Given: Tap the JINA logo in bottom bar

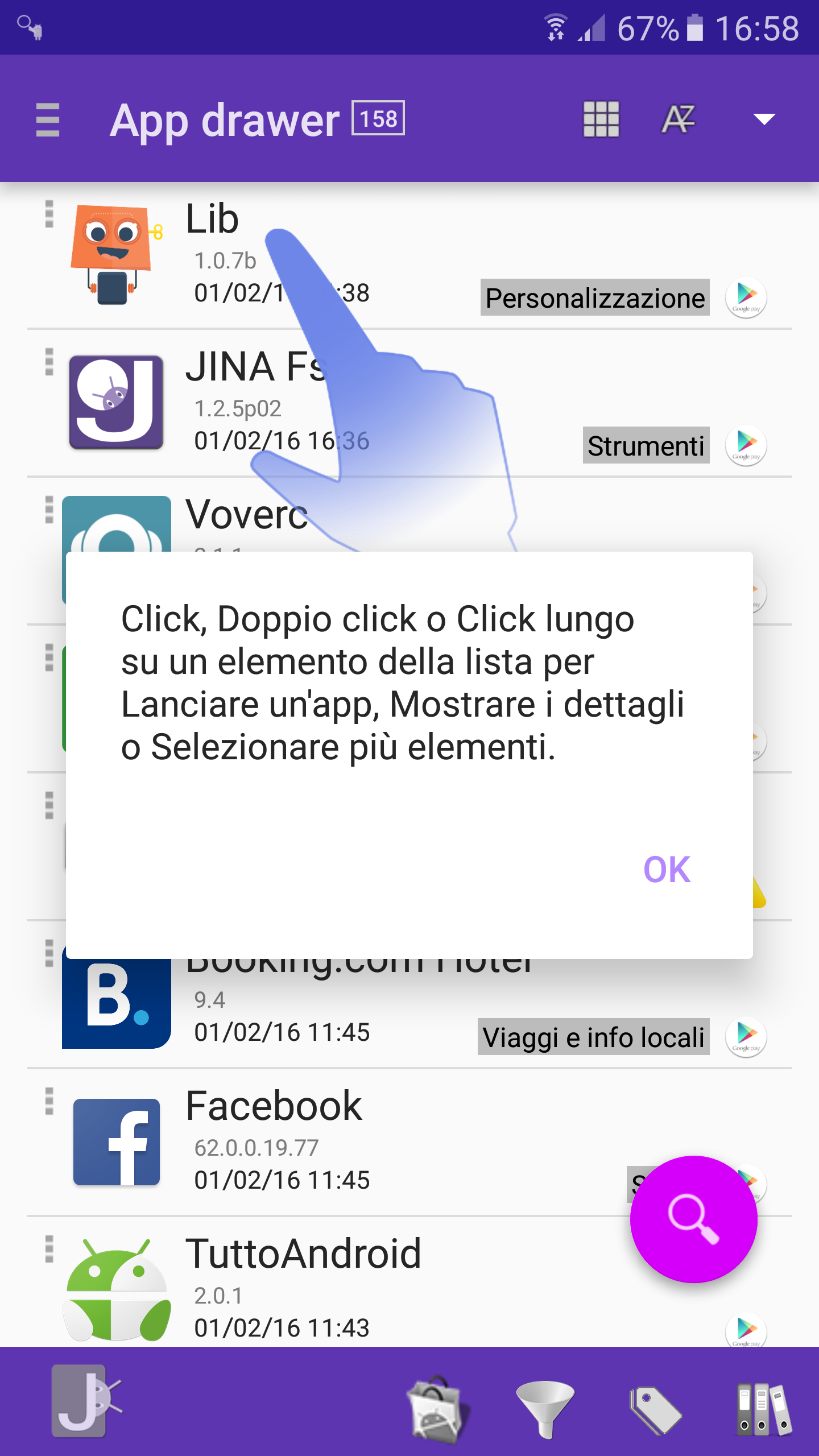Looking at the screenshot, I should click(85, 1400).
